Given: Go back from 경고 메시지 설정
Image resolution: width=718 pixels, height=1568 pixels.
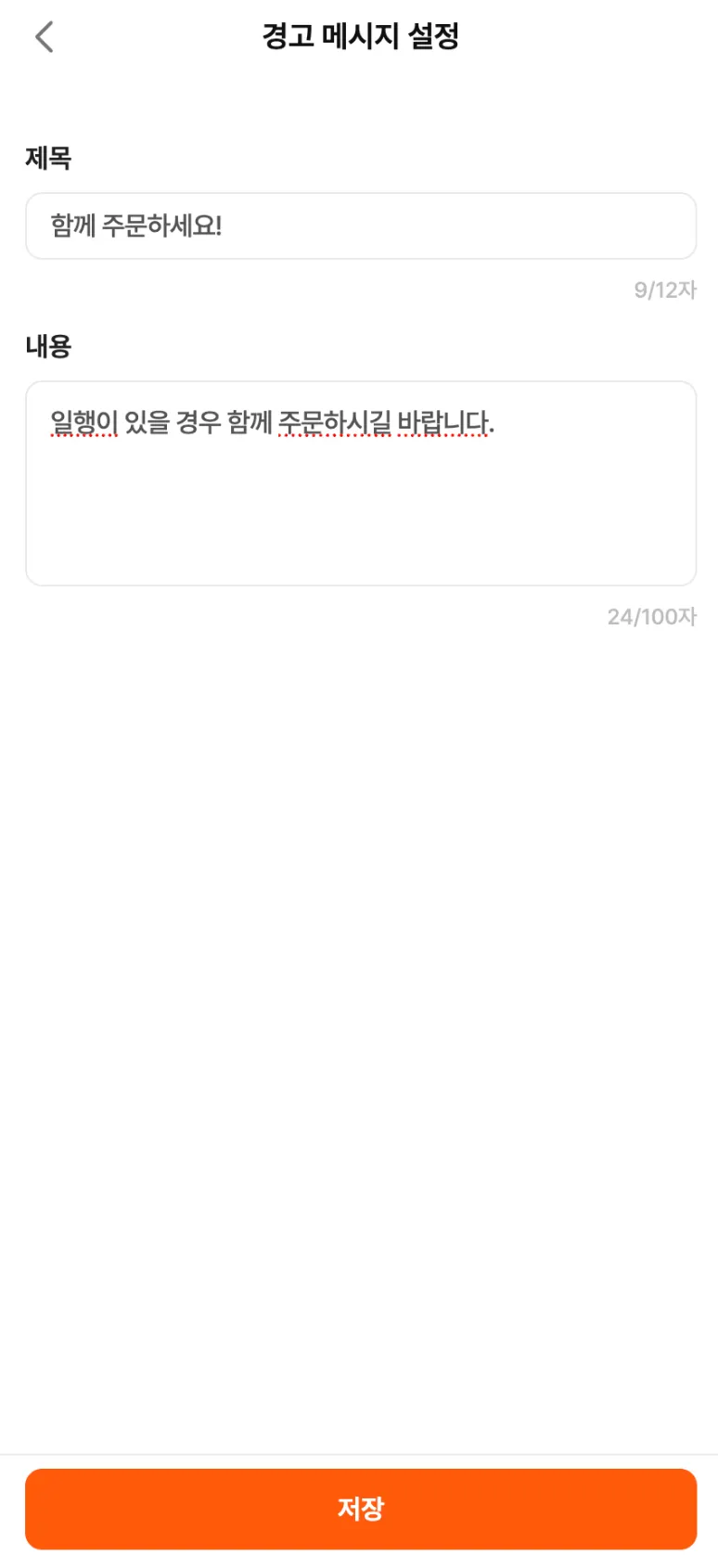Looking at the screenshot, I should (44, 37).
